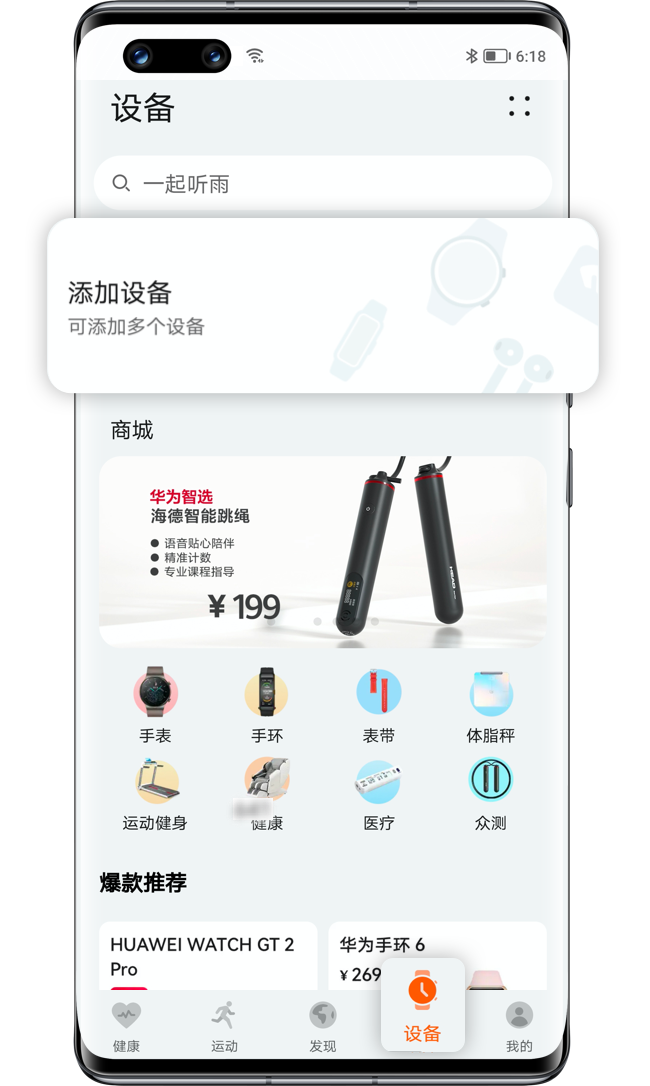The height and width of the screenshot is (1086, 650).
Task: Switch to the 运动 tab
Action: [224, 1026]
